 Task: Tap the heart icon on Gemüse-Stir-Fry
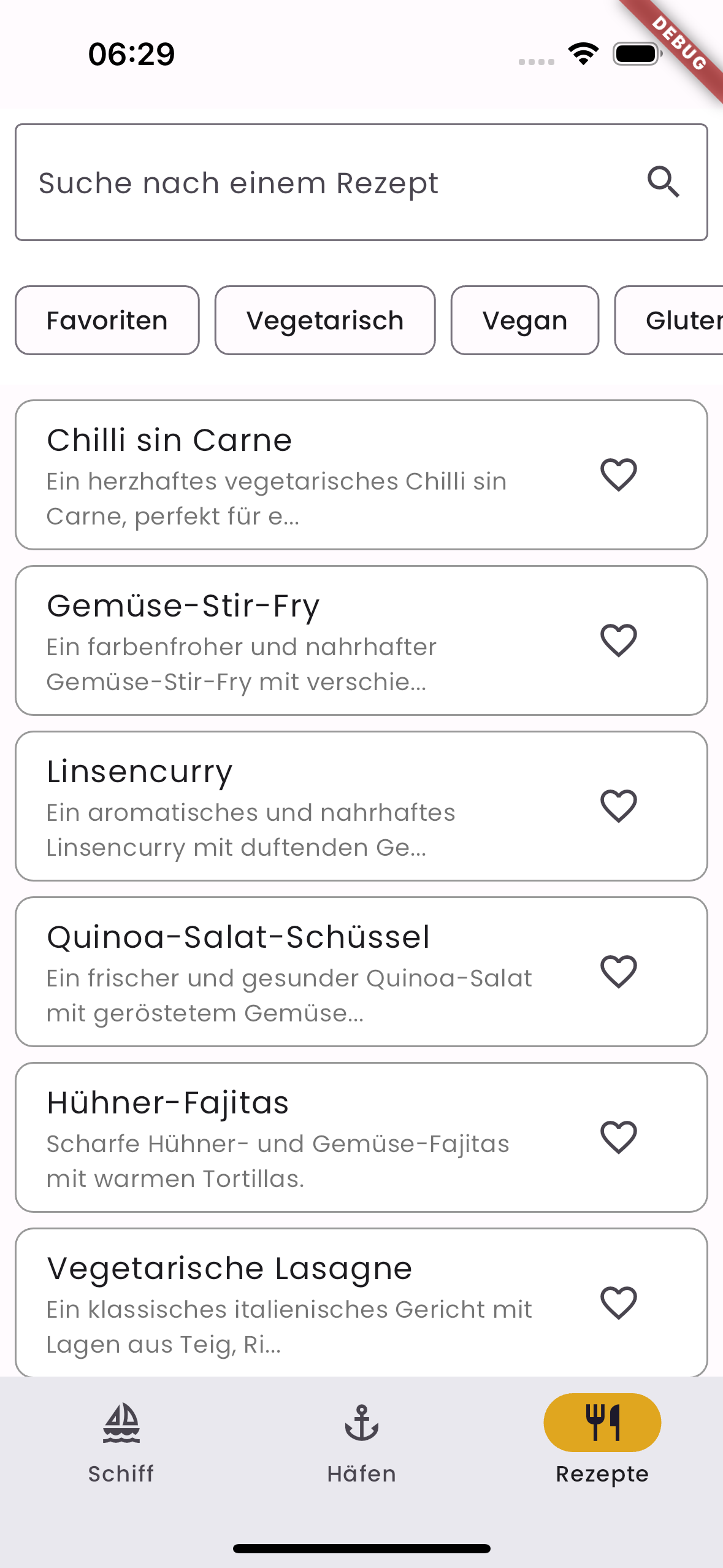pos(617,641)
